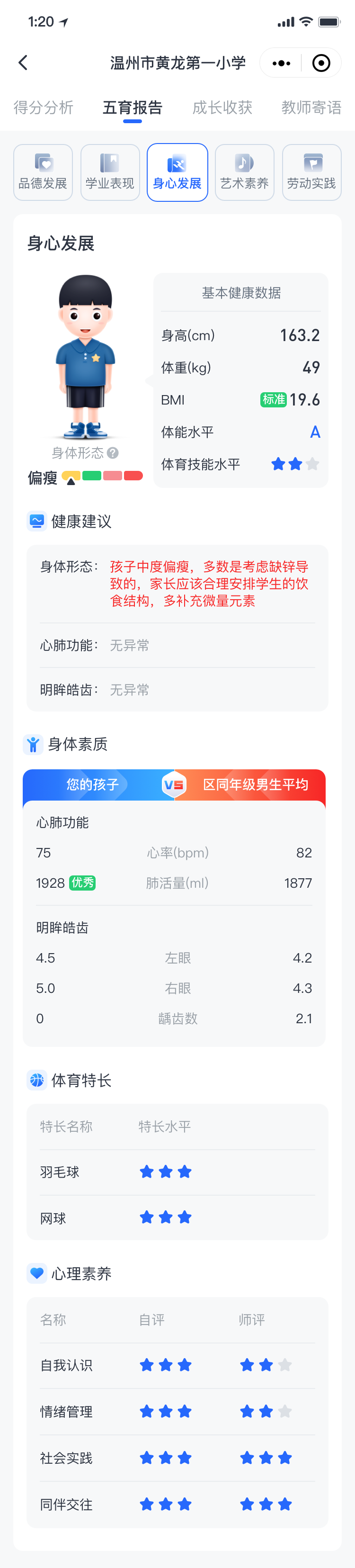The image size is (355, 1568).
Task: Open the mini program more options menu
Action: coord(281,63)
